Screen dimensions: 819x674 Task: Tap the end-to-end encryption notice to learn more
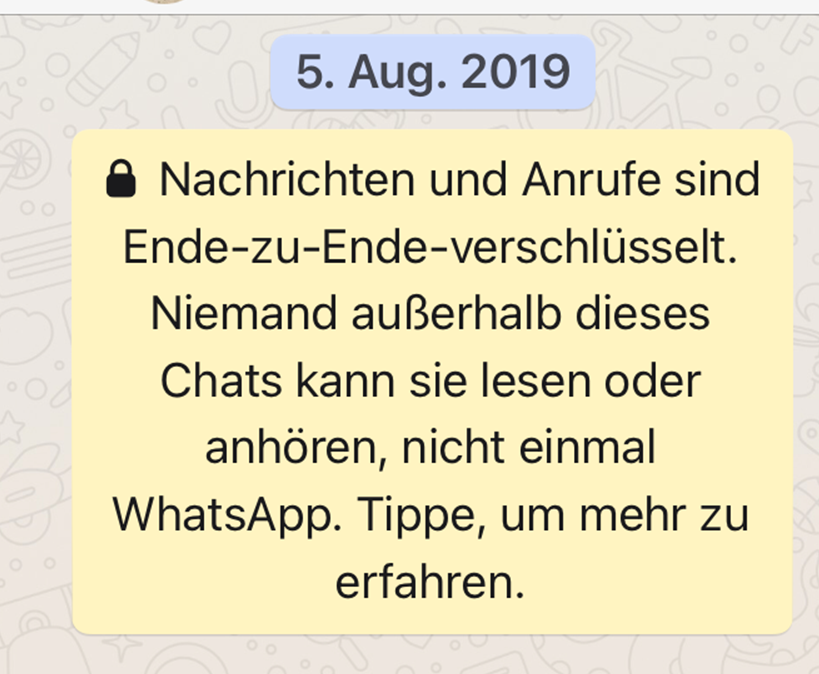432,382
